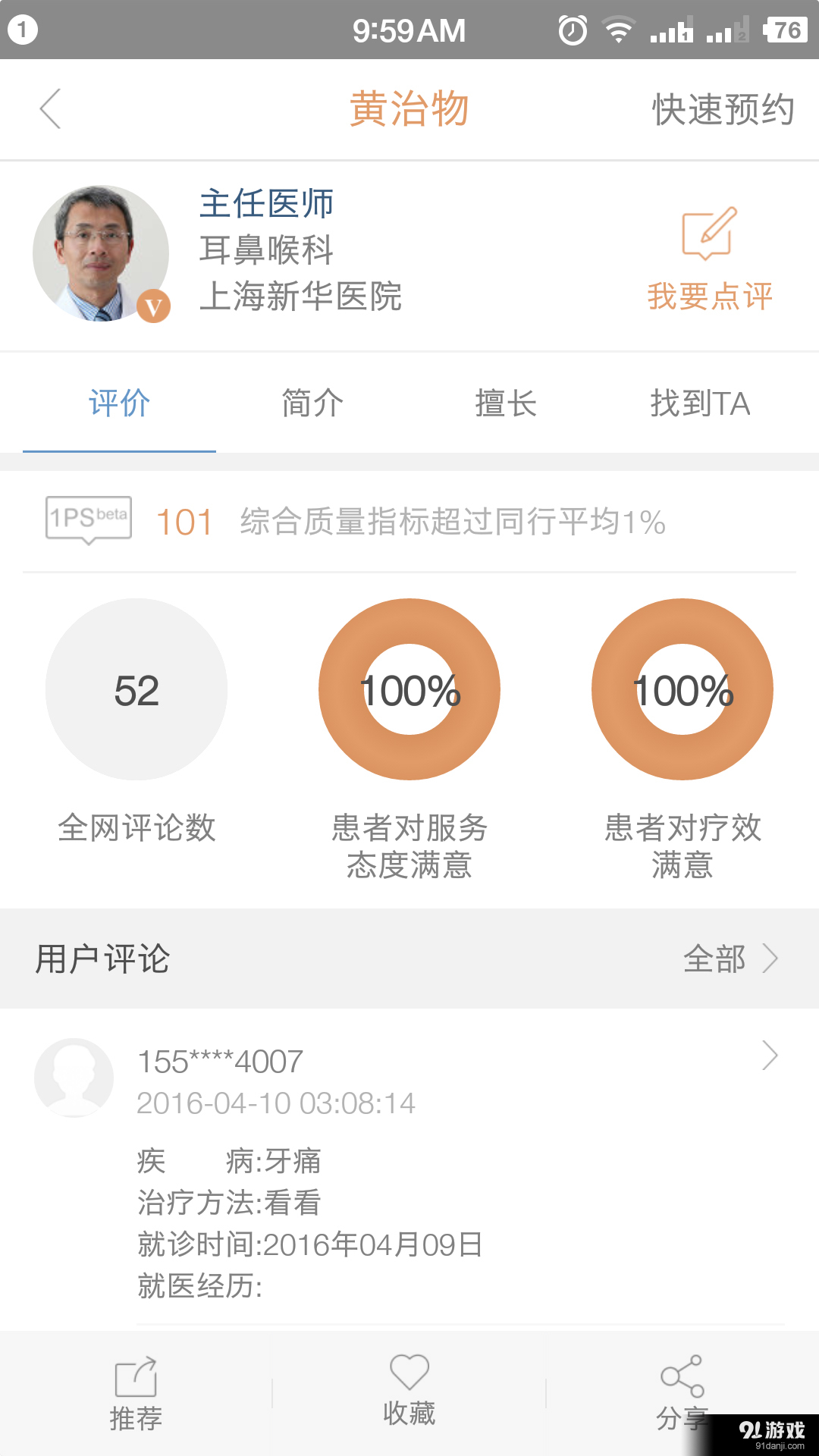Tap 快速预约 to book an appointment
Screen dimensions: 819x1456
click(x=721, y=110)
